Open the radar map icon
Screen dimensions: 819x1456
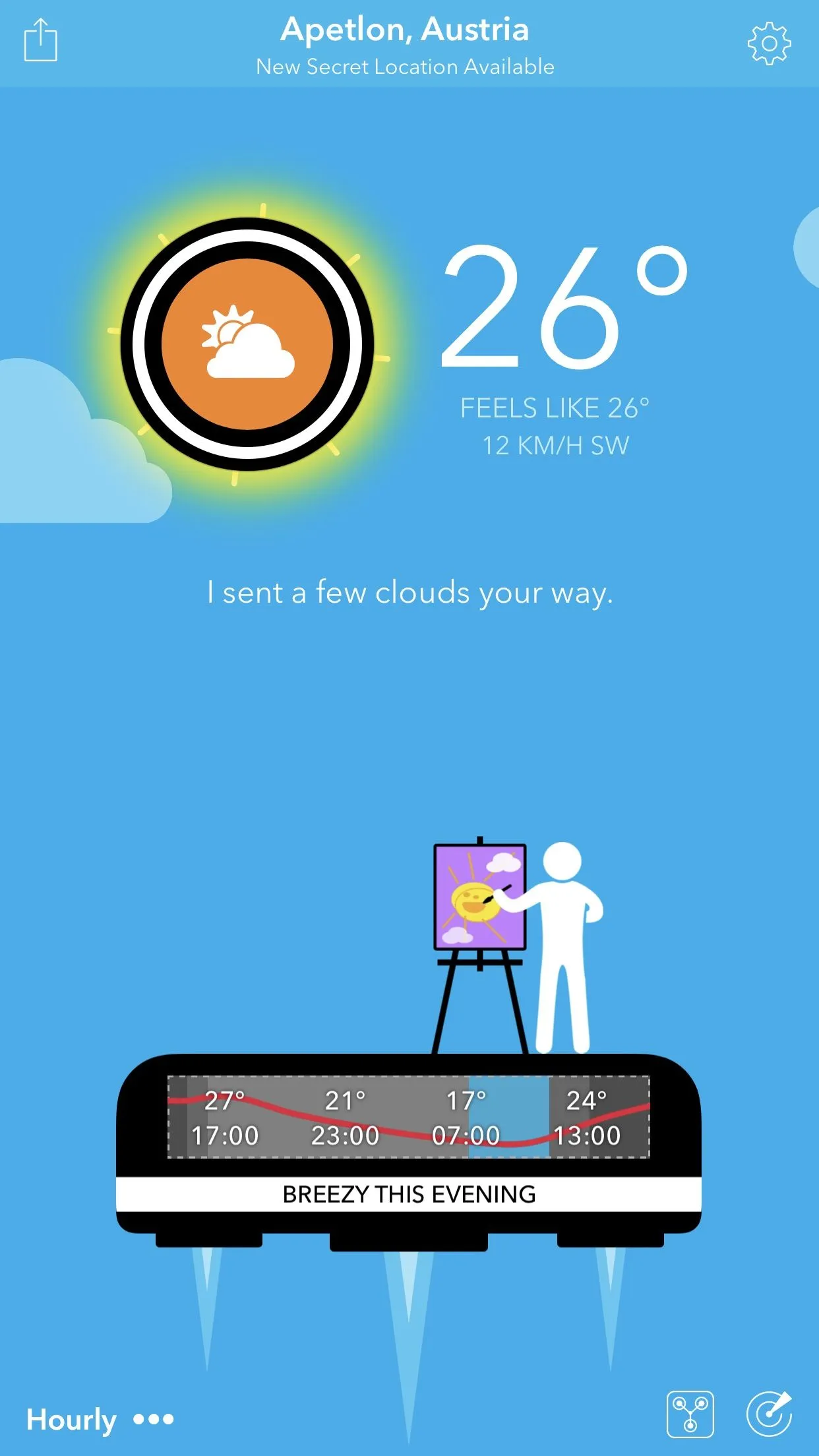pyautogui.click(x=769, y=1414)
